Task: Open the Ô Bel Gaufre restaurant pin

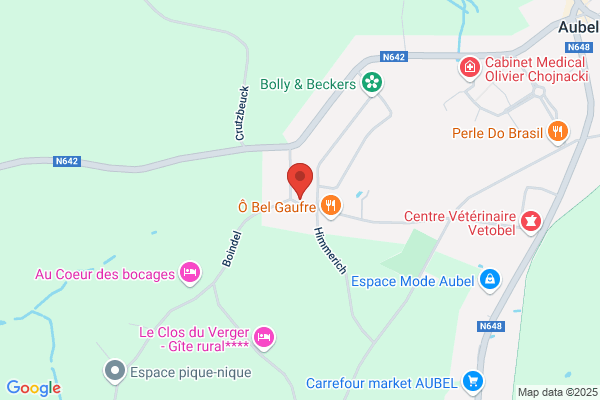Action: click(331, 206)
